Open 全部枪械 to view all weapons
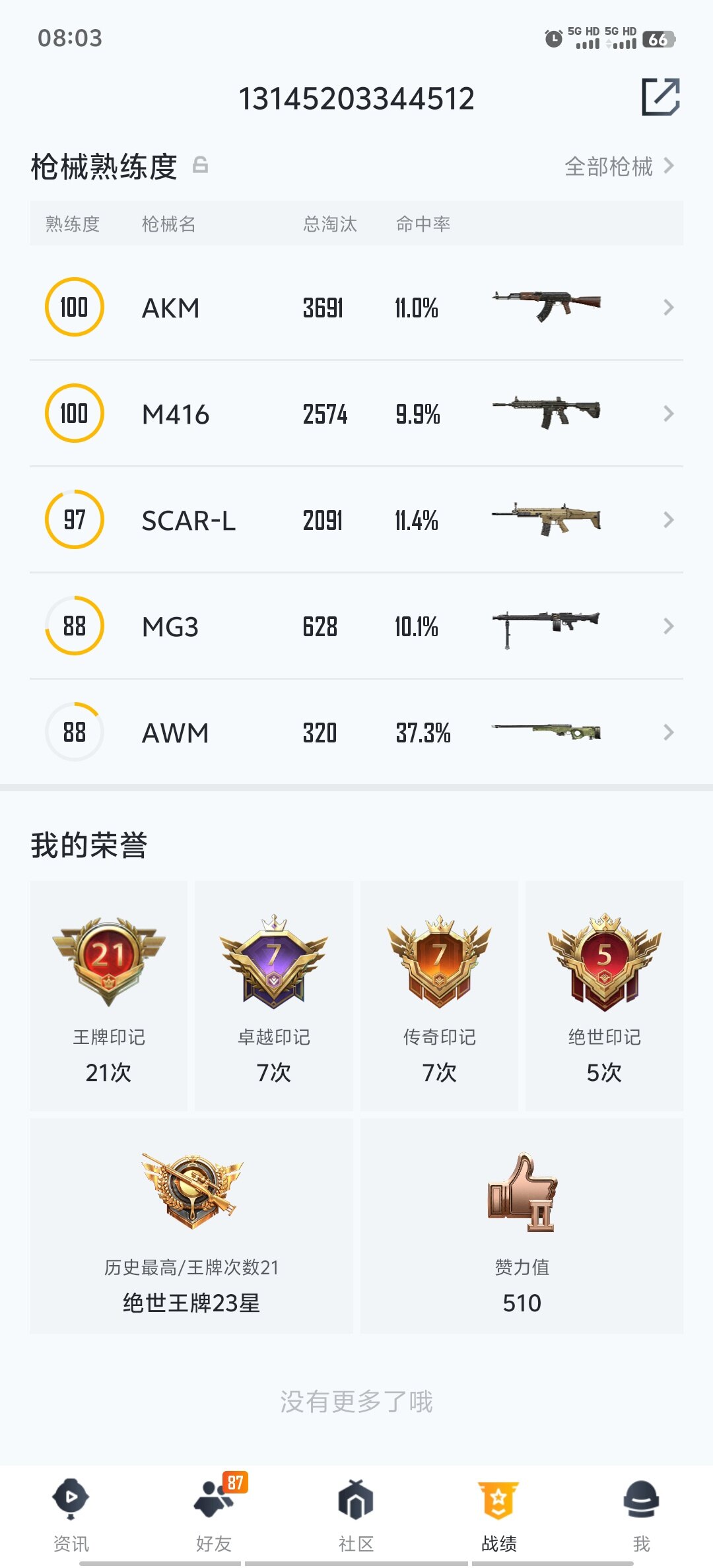Image resolution: width=713 pixels, height=1568 pixels. tap(619, 166)
